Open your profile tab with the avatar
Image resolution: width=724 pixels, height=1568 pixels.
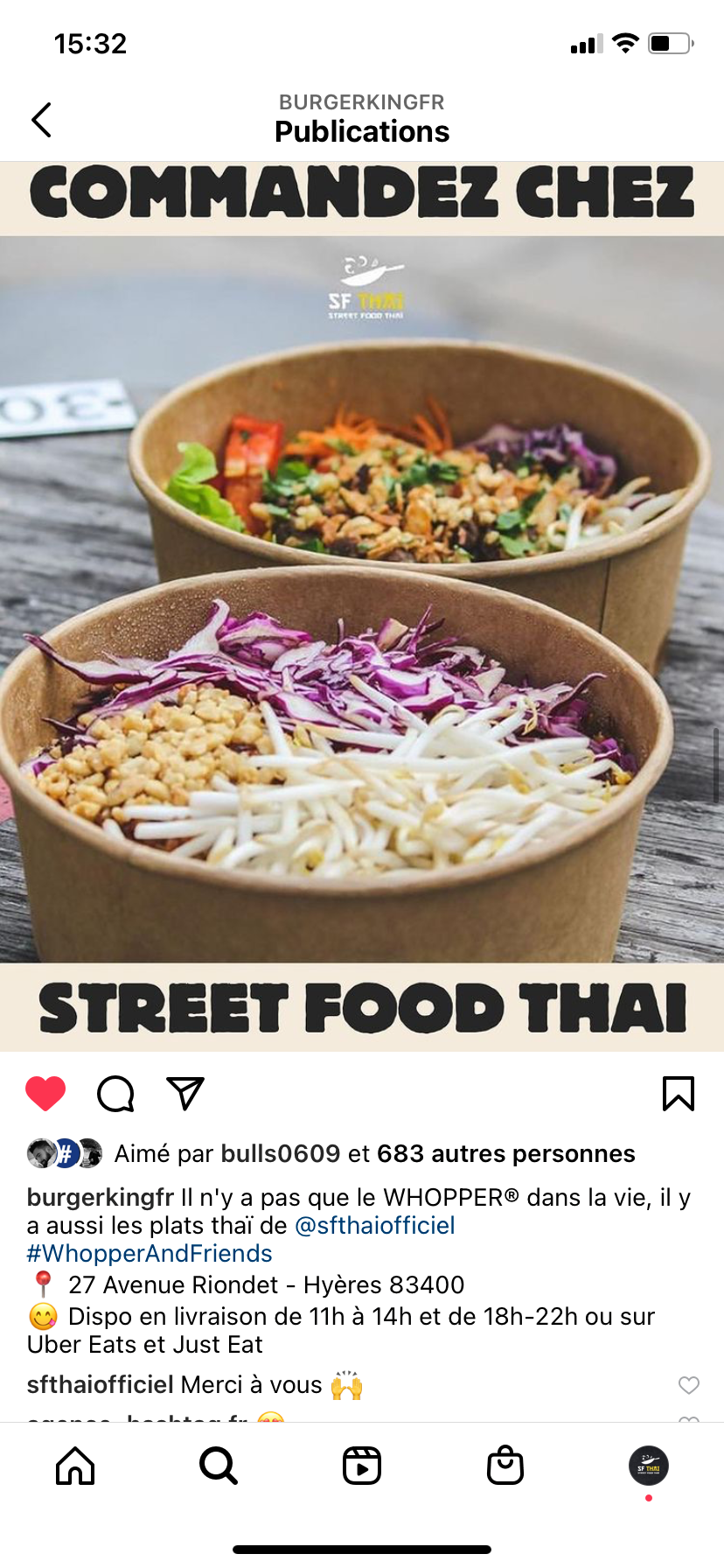pos(649,1466)
